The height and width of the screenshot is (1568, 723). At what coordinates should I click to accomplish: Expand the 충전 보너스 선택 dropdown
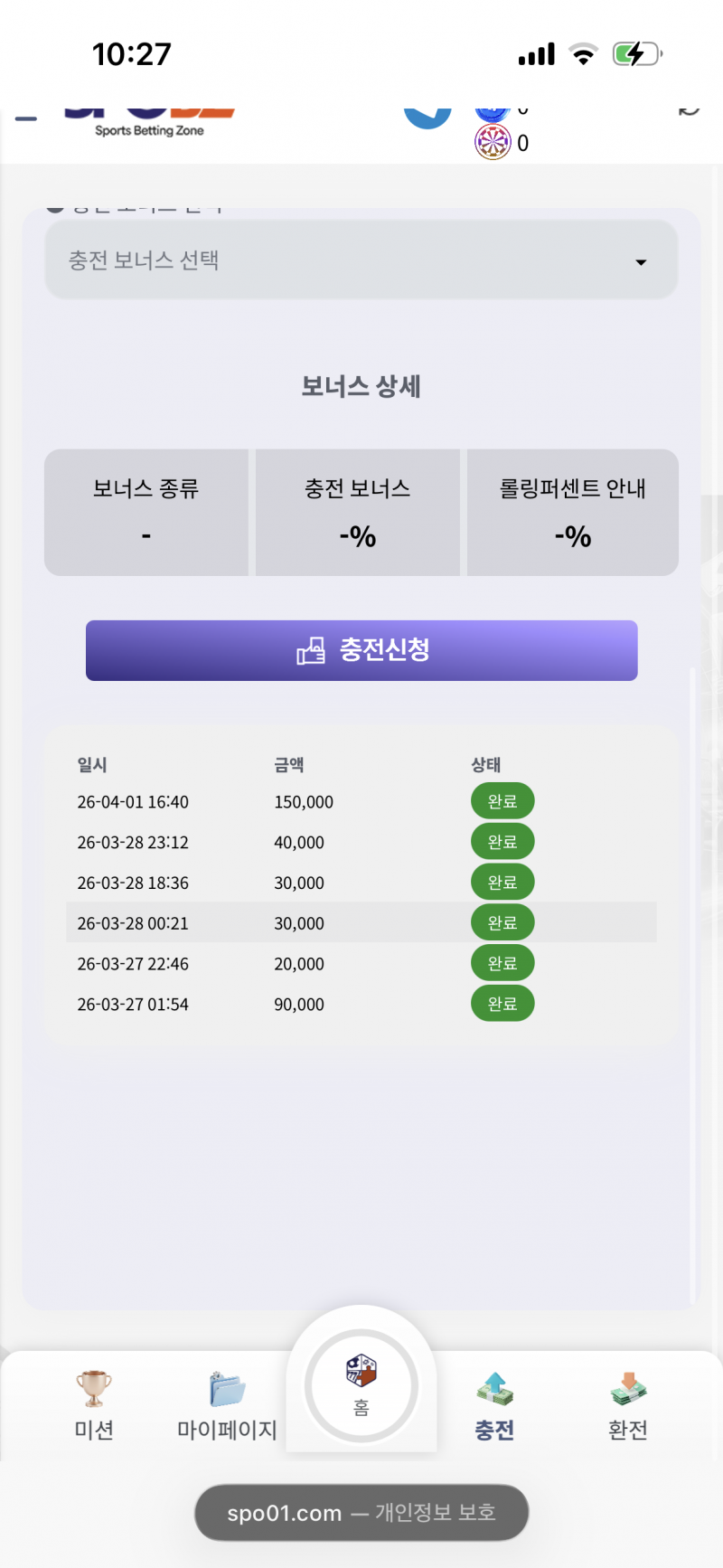pos(361,260)
